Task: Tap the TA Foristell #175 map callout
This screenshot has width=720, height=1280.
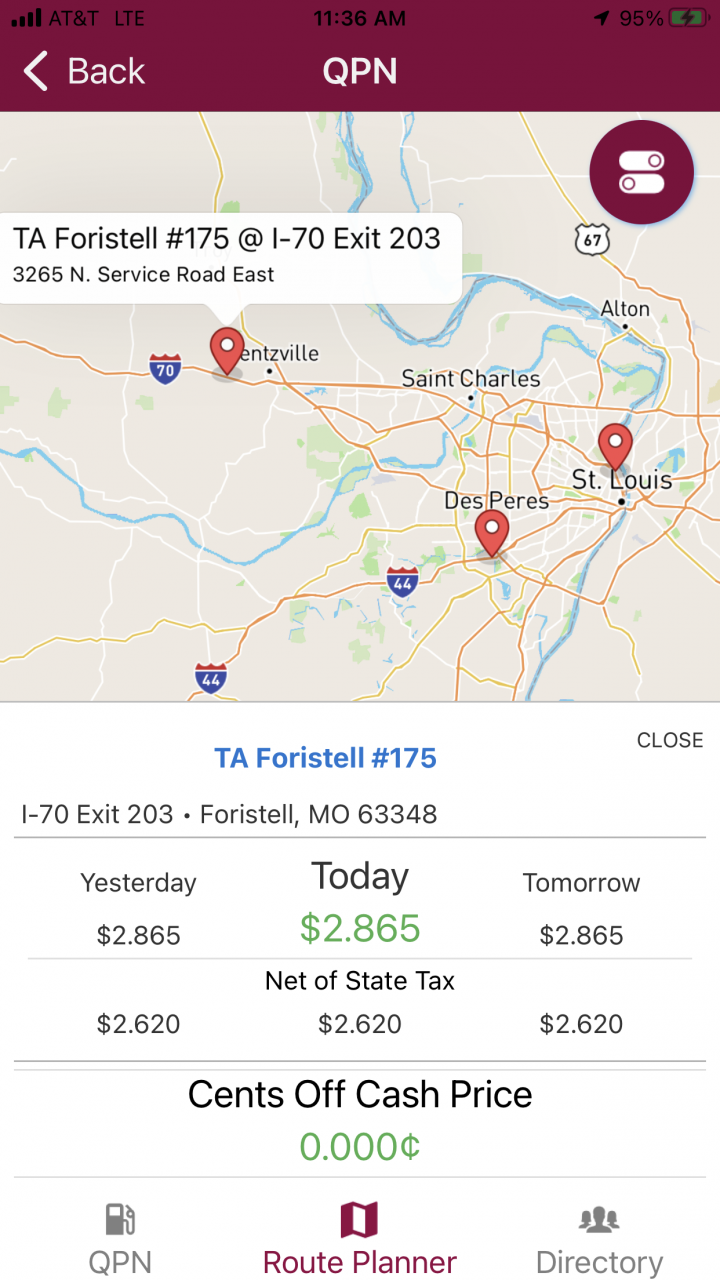Action: [228, 255]
